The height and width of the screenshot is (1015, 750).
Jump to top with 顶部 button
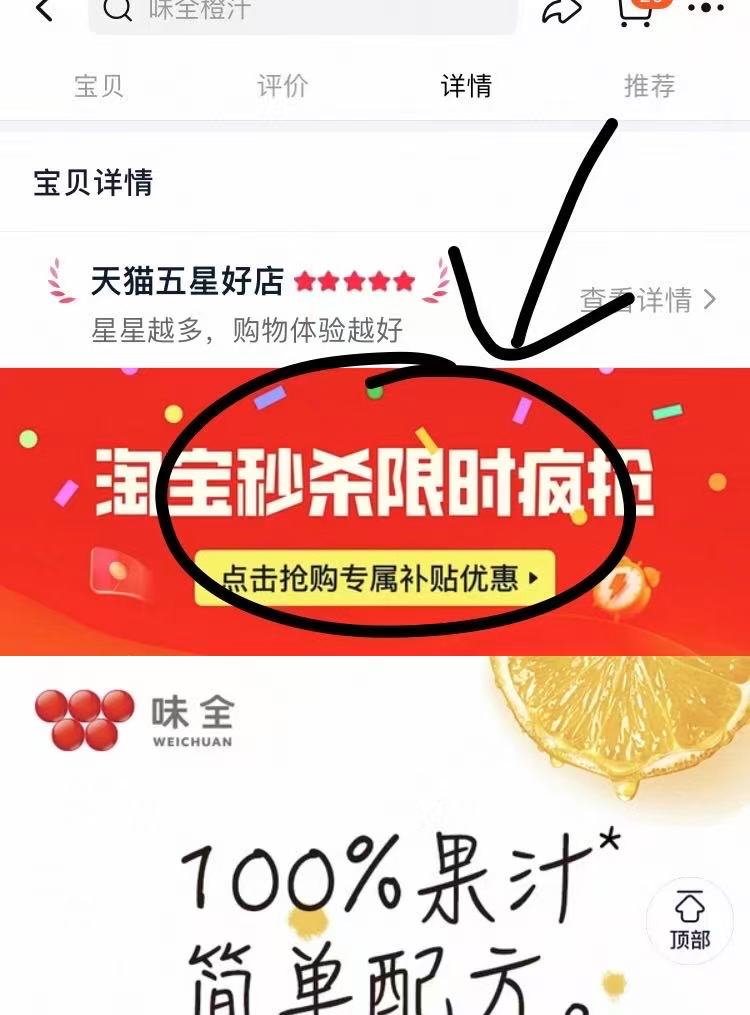point(690,920)
